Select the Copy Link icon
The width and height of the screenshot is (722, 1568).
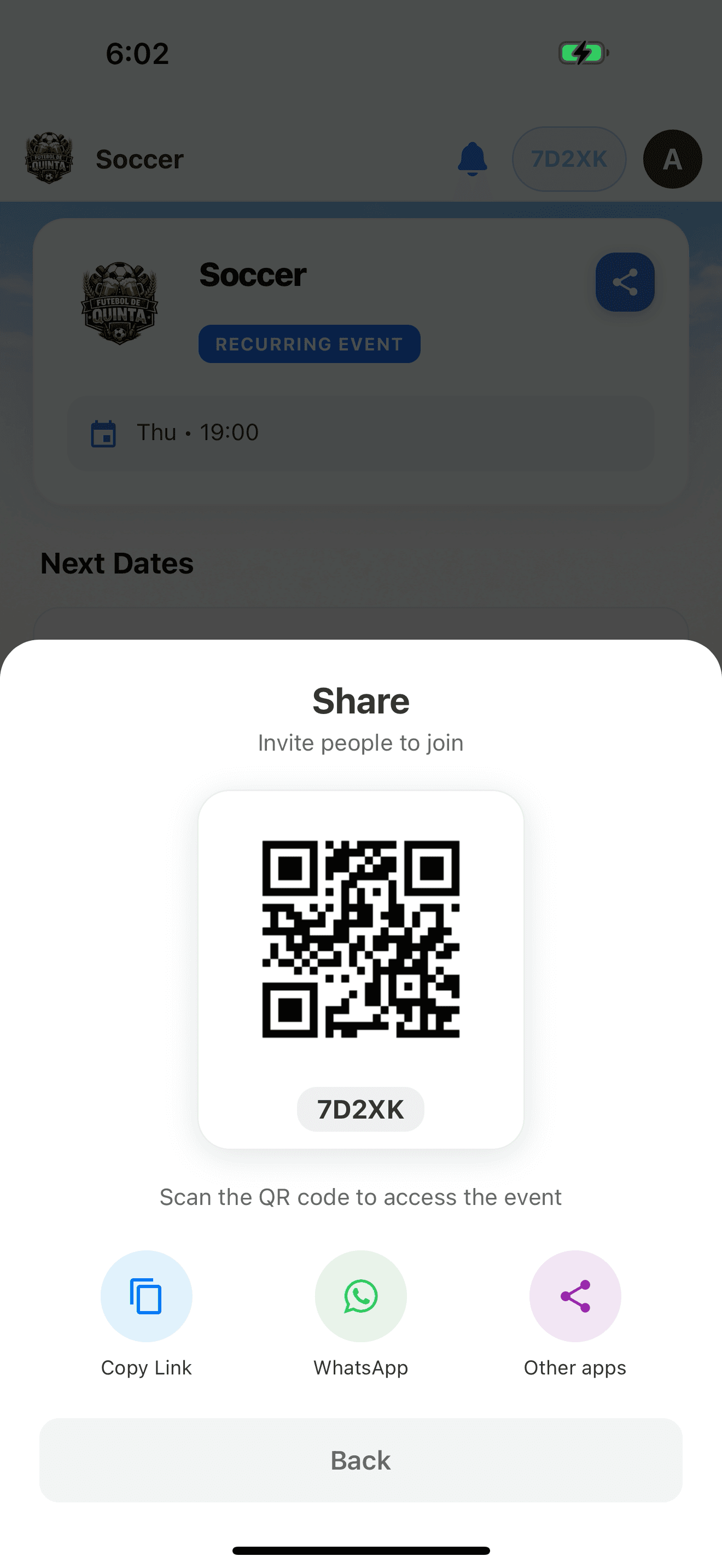click(x=145, y=1296)
